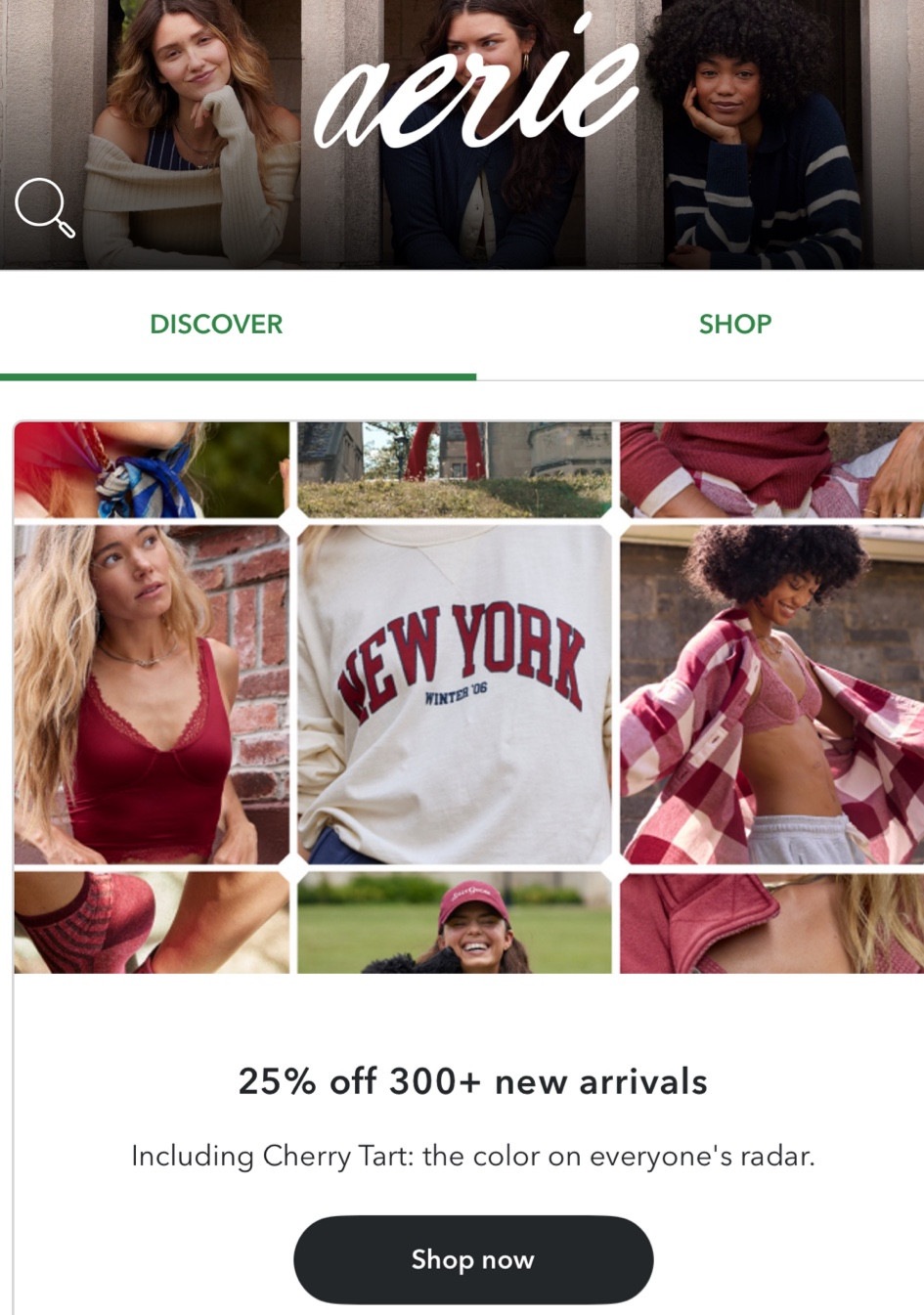Select the New York sweatshirt photo

455,689
